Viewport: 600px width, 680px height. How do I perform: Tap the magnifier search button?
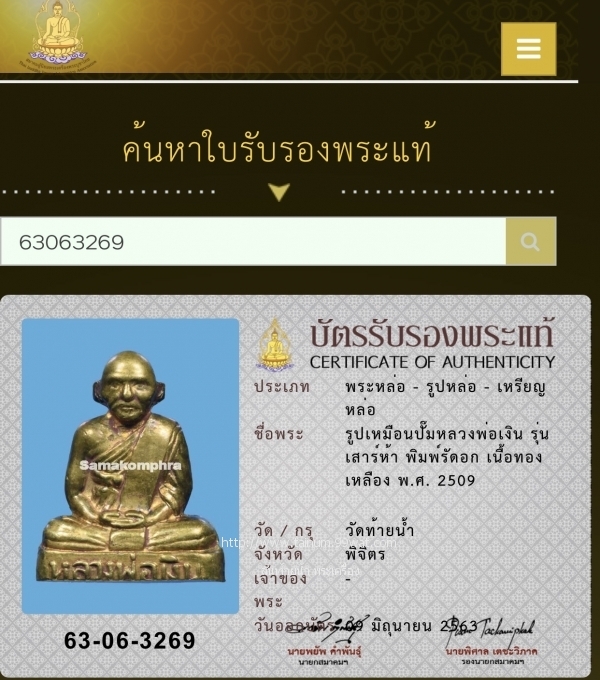[x=530, y=242]
